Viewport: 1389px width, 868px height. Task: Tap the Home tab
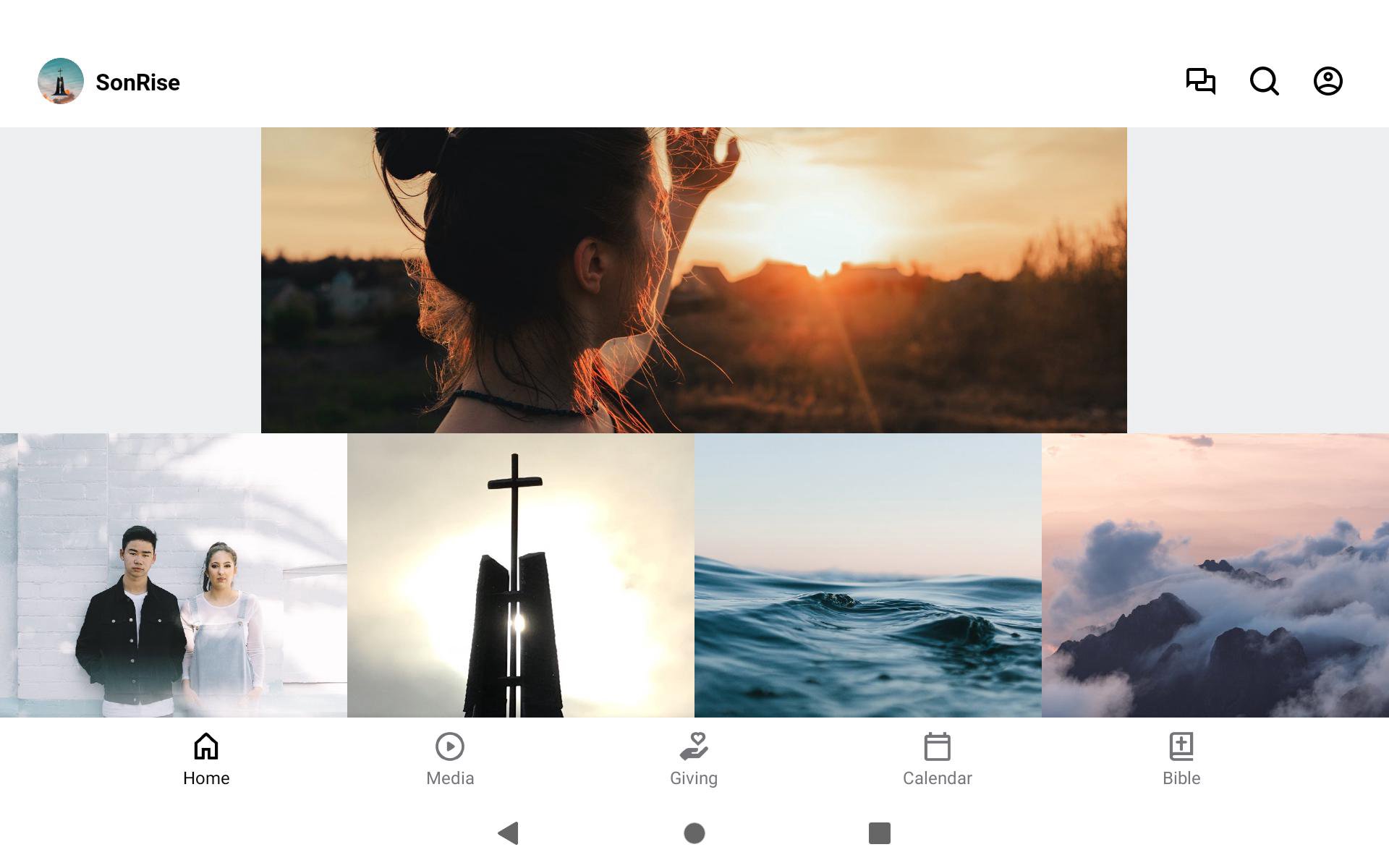pos(206,759)
